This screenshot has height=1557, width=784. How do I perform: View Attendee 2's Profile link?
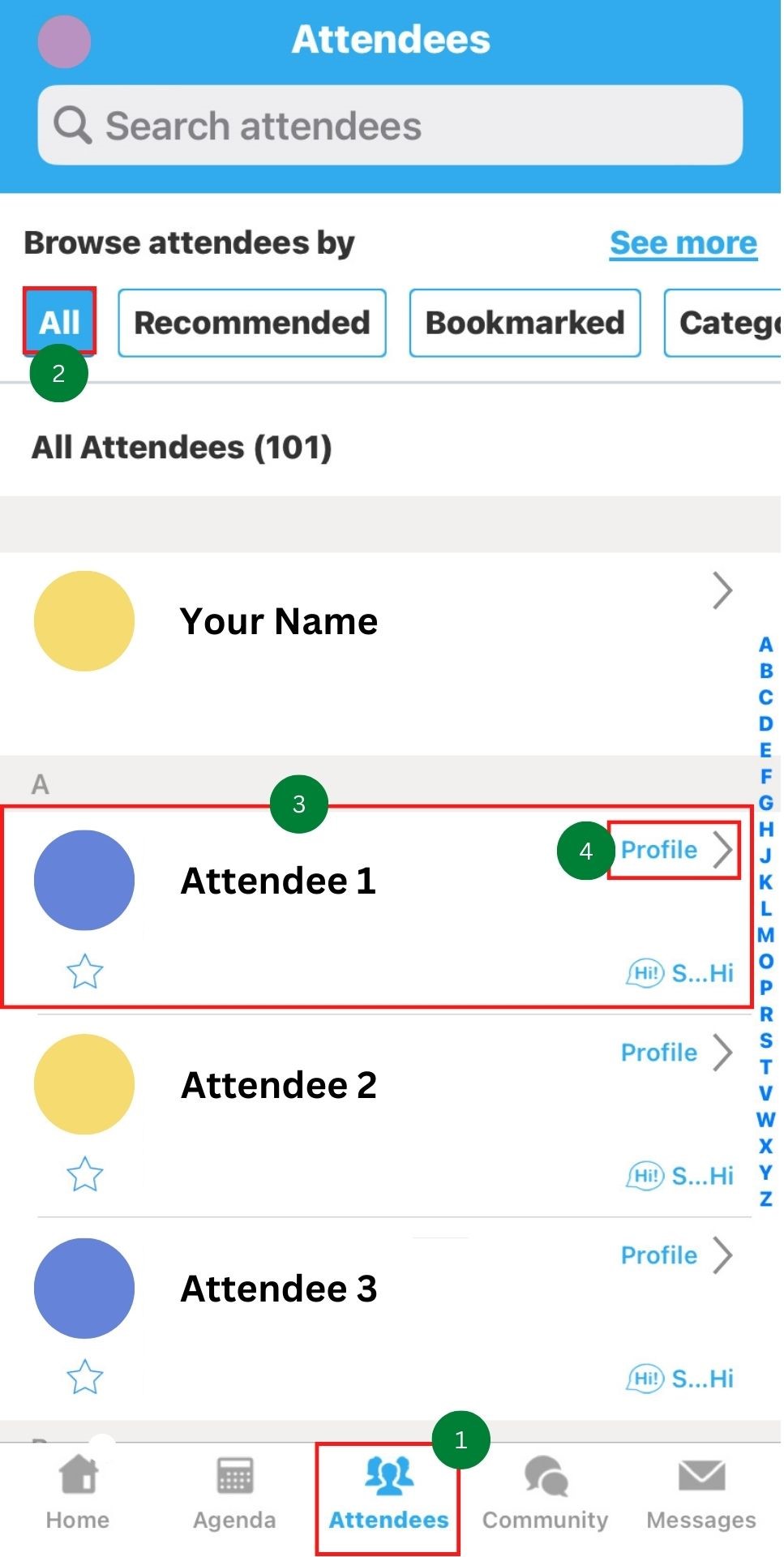(675, 1053)
